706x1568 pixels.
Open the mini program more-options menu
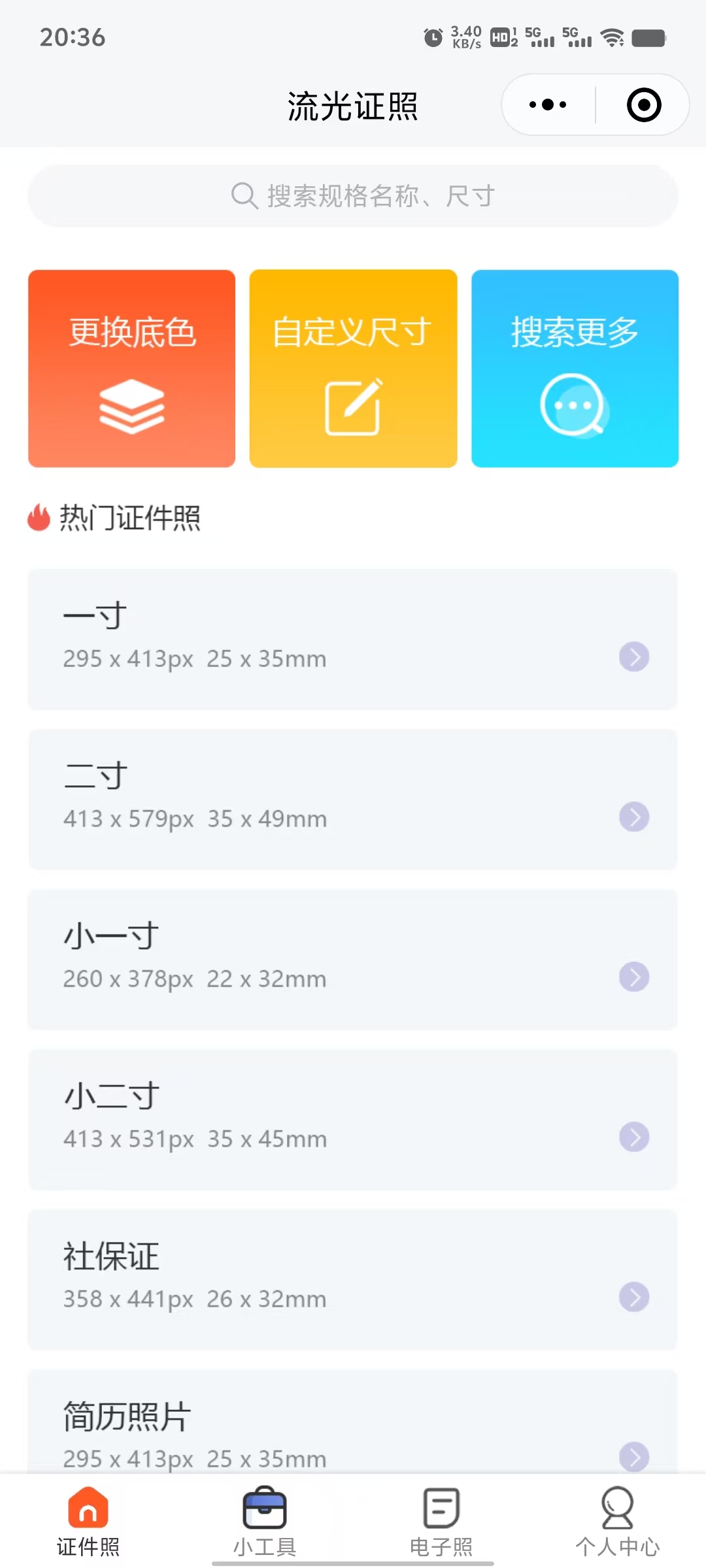click(548, 105)
